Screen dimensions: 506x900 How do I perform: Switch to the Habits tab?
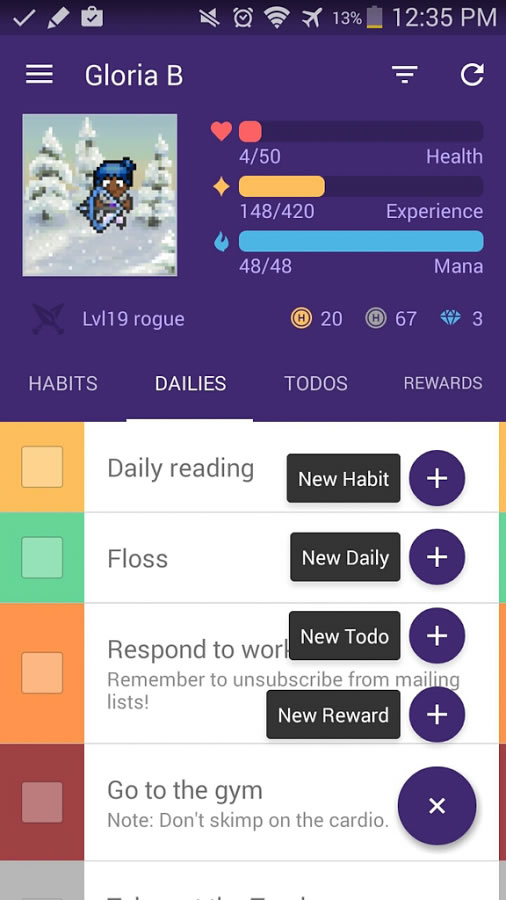tap(63, 383)
